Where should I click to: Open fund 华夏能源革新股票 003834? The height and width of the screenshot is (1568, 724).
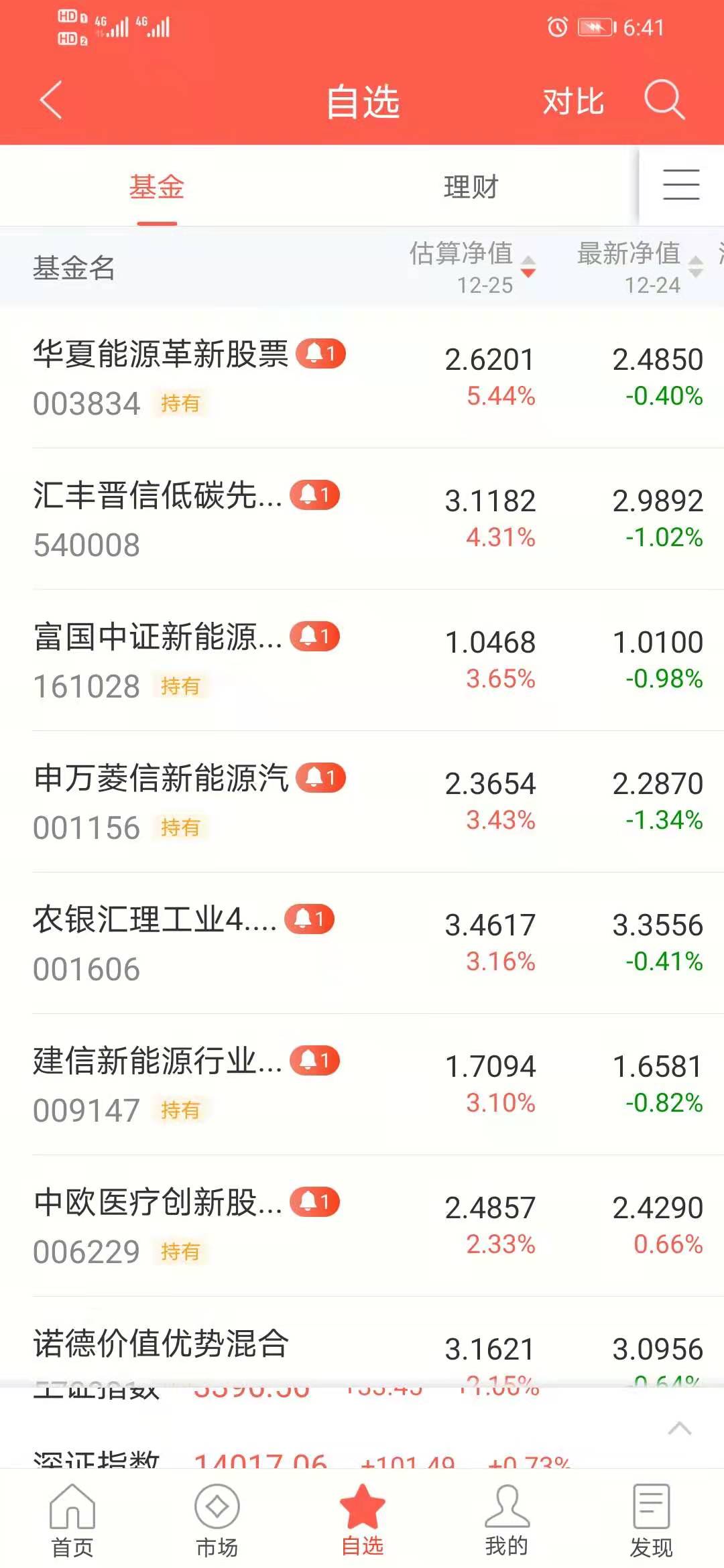tap(362, 378)
